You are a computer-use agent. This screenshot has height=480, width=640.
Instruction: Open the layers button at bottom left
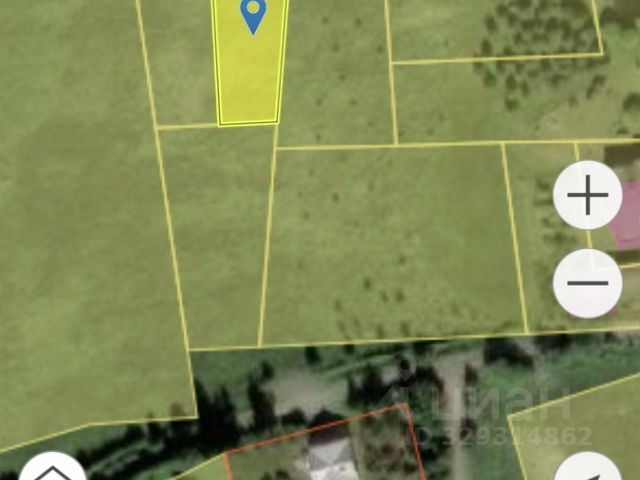[x=52, y=471]
